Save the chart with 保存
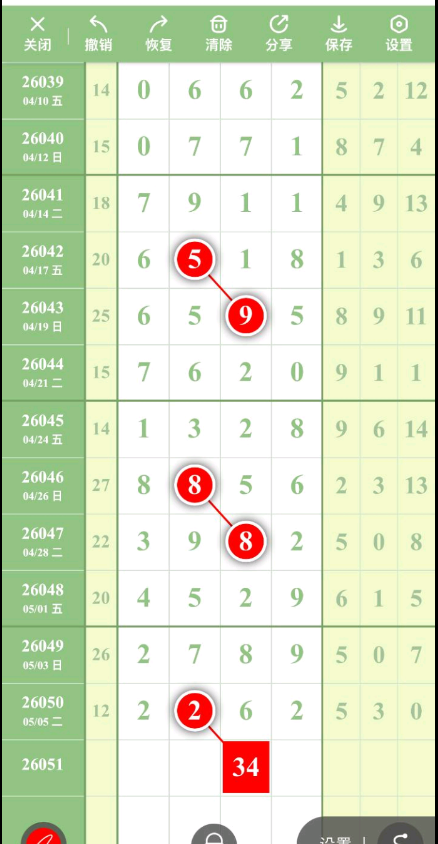 pos(338,33)
